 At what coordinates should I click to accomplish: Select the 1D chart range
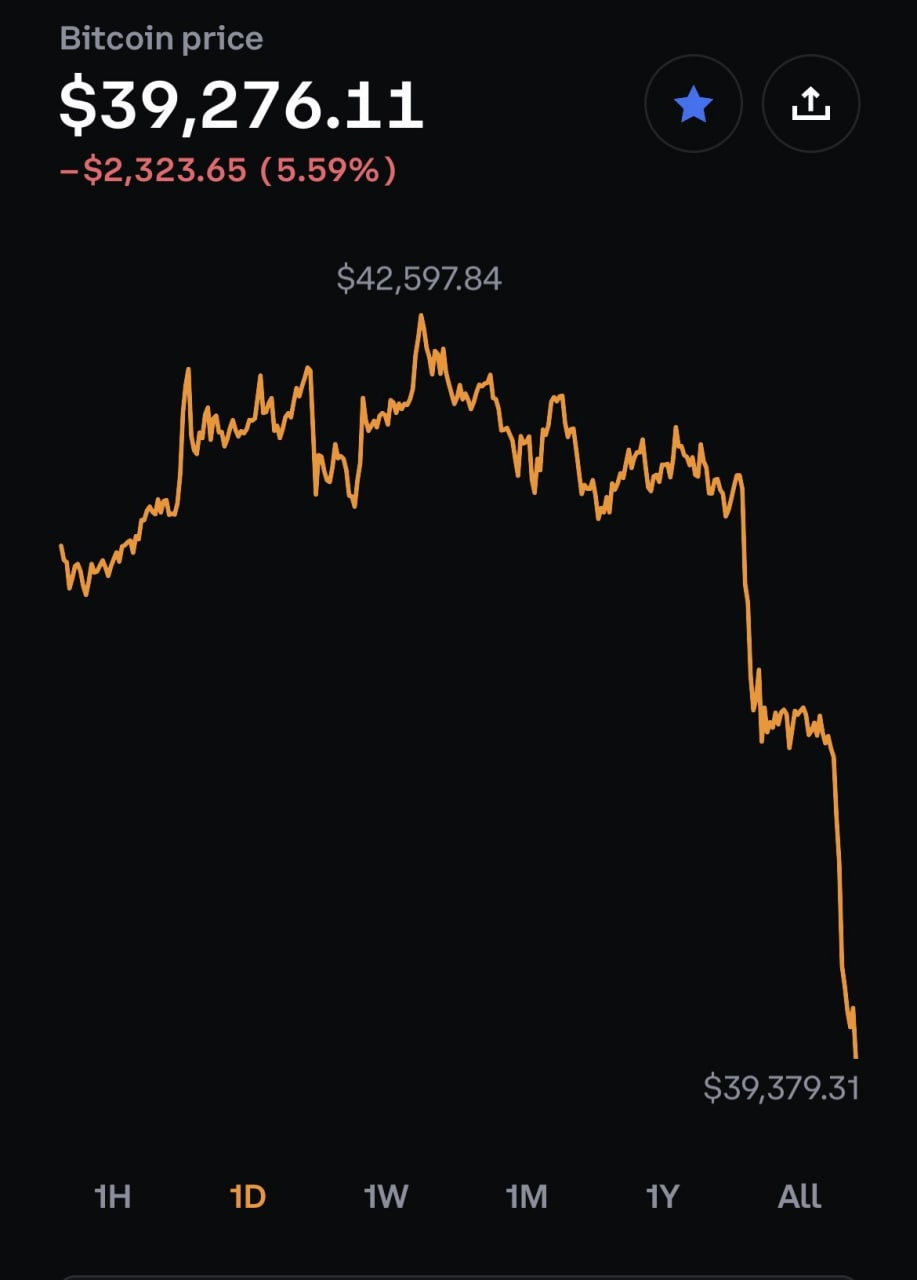248,1196
